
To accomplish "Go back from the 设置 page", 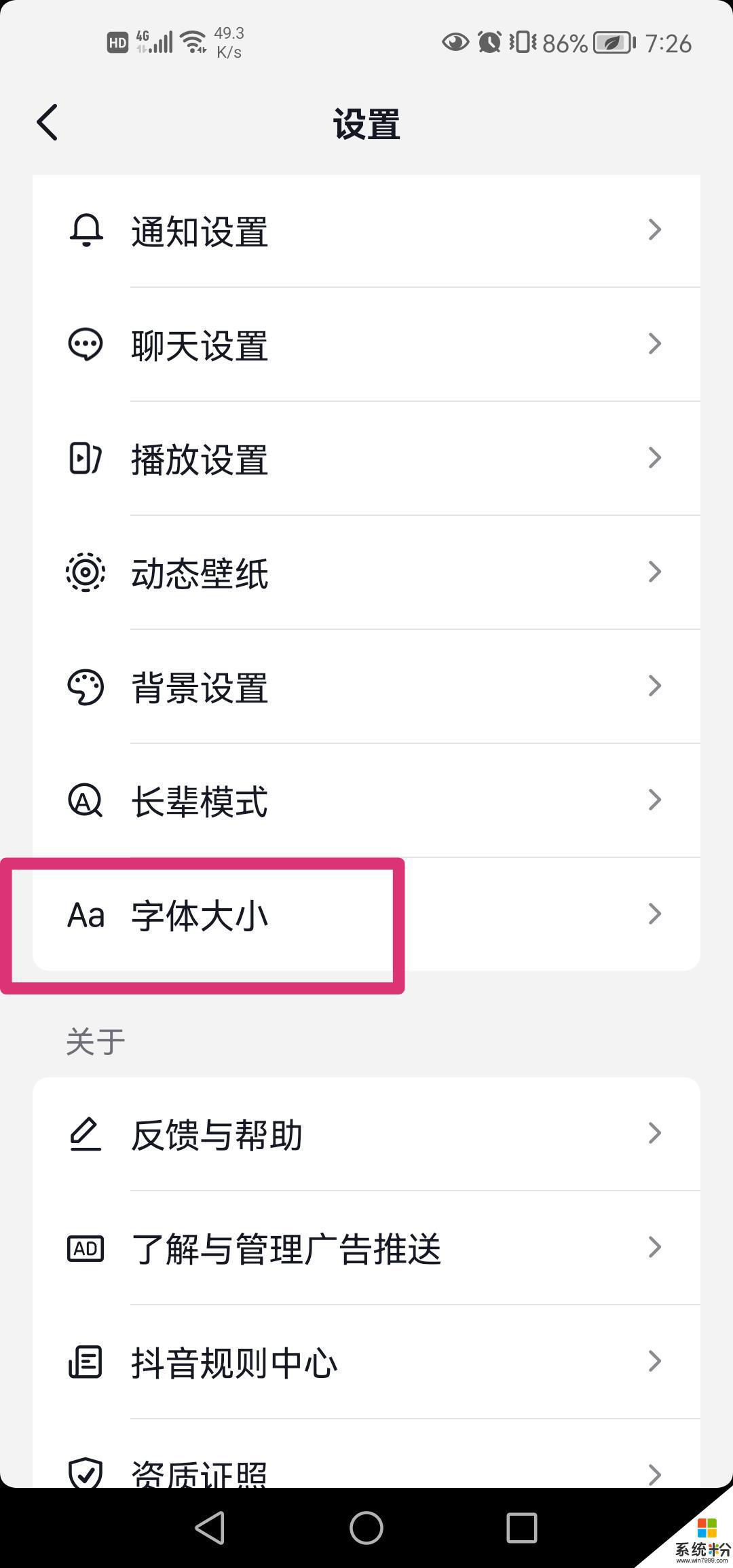I will tap(48, 123).
